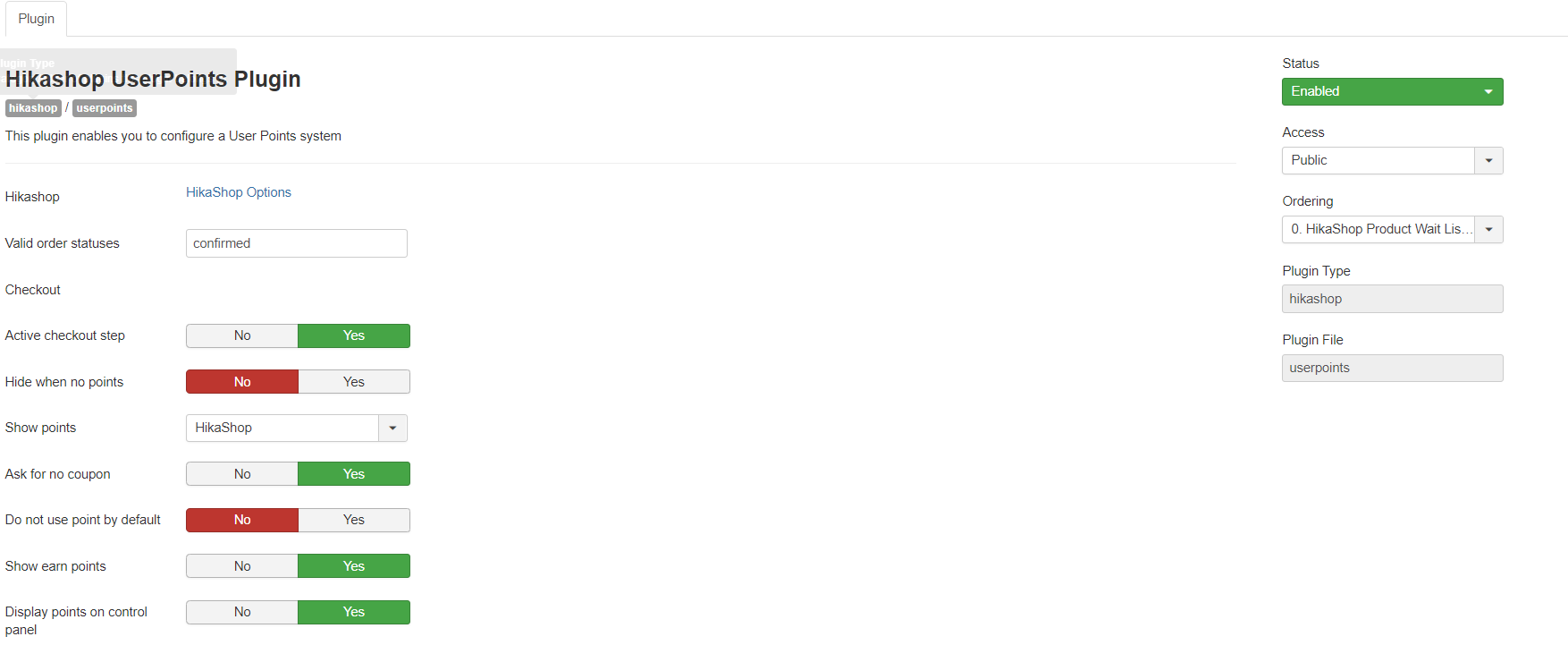Open the Plugin tab

click(36, 19)
